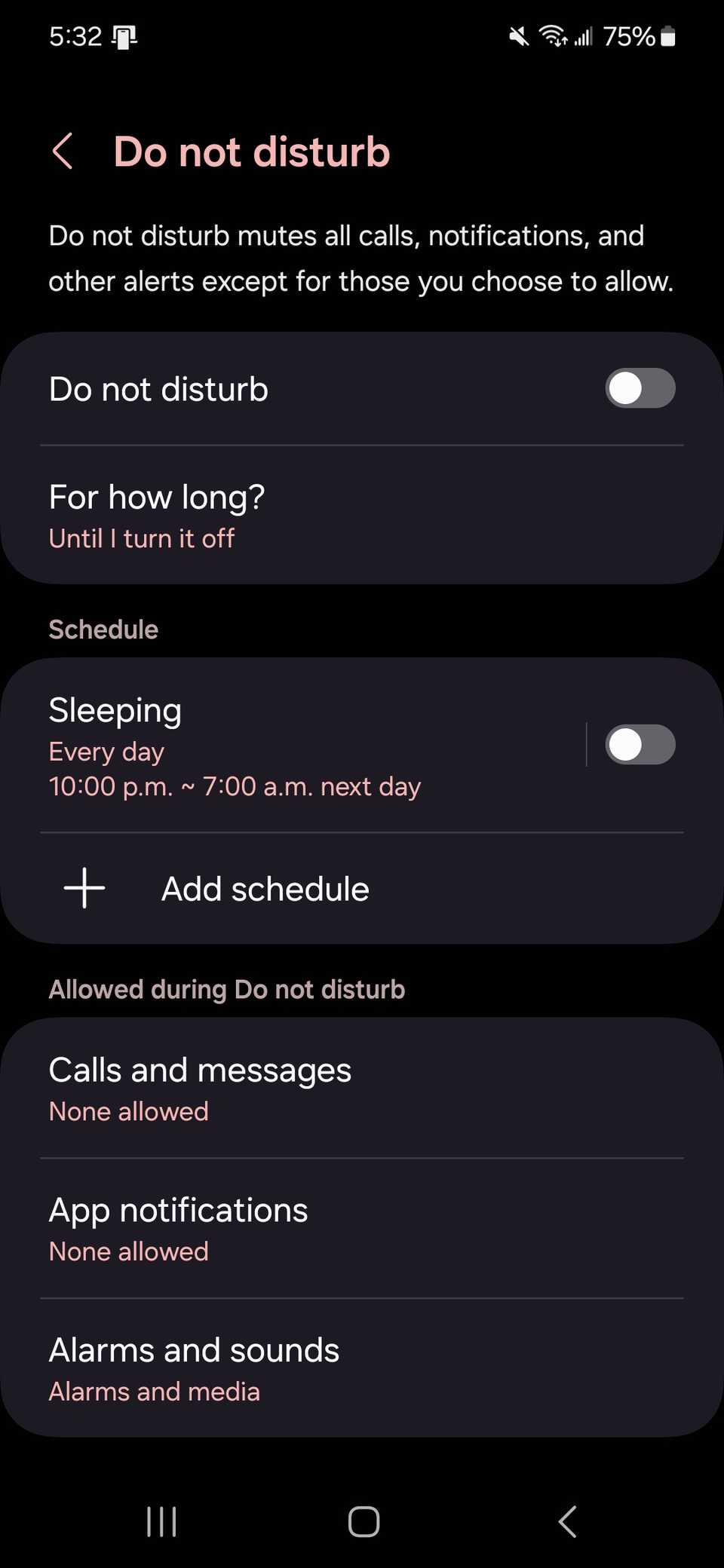Tap the cellular signal strength icon
724x1568 pixels.
point(583,35)
